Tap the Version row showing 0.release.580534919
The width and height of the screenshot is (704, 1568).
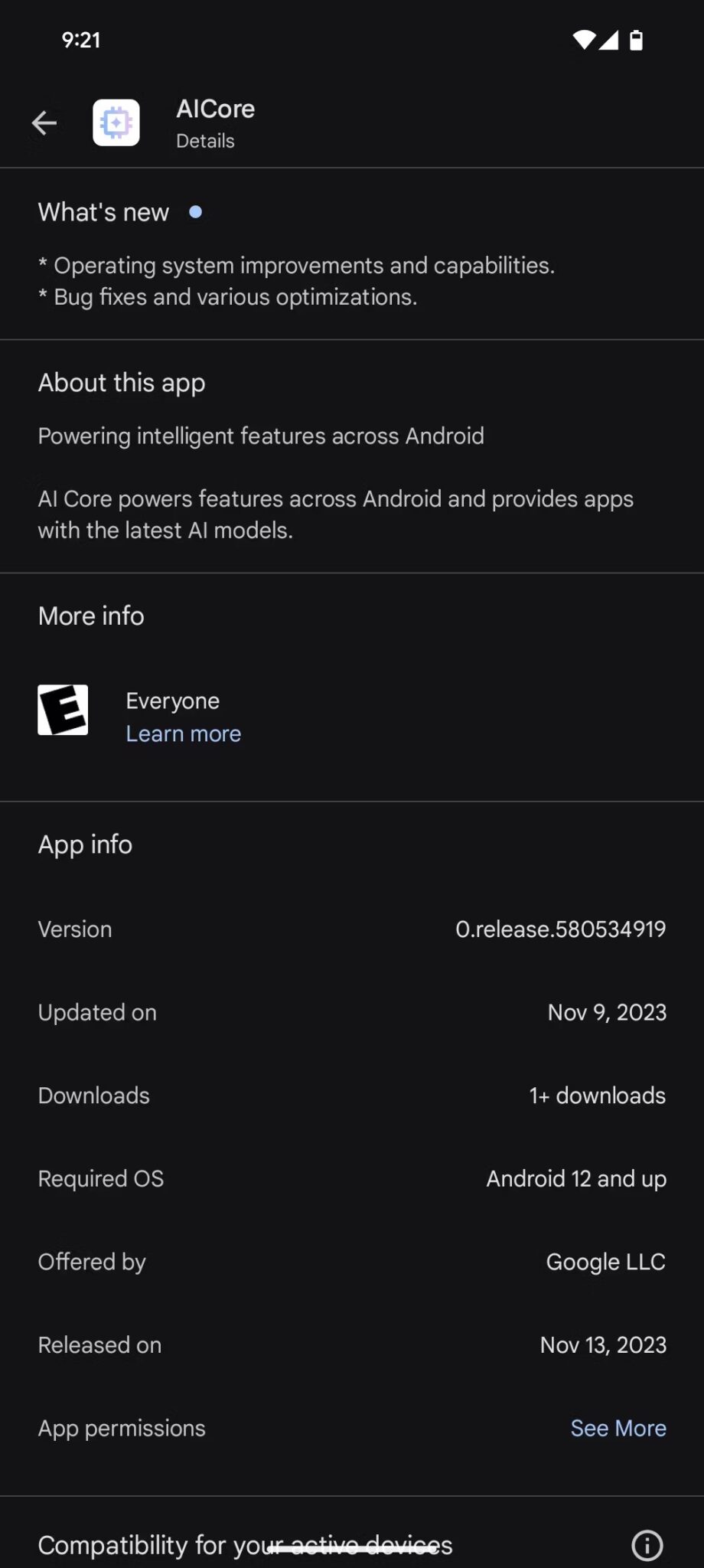coord(352,929)
